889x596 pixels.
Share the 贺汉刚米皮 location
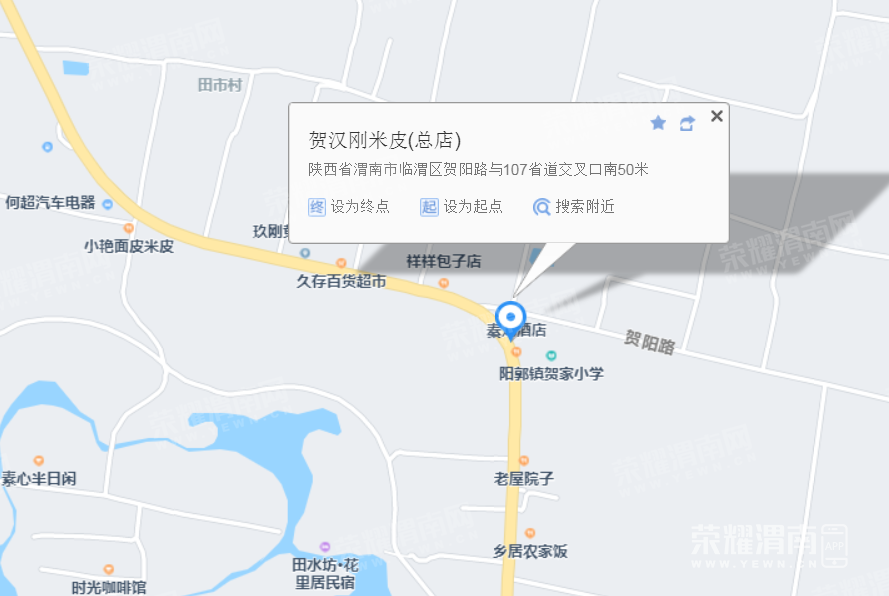pyautogui.click(x=687, y=123)
